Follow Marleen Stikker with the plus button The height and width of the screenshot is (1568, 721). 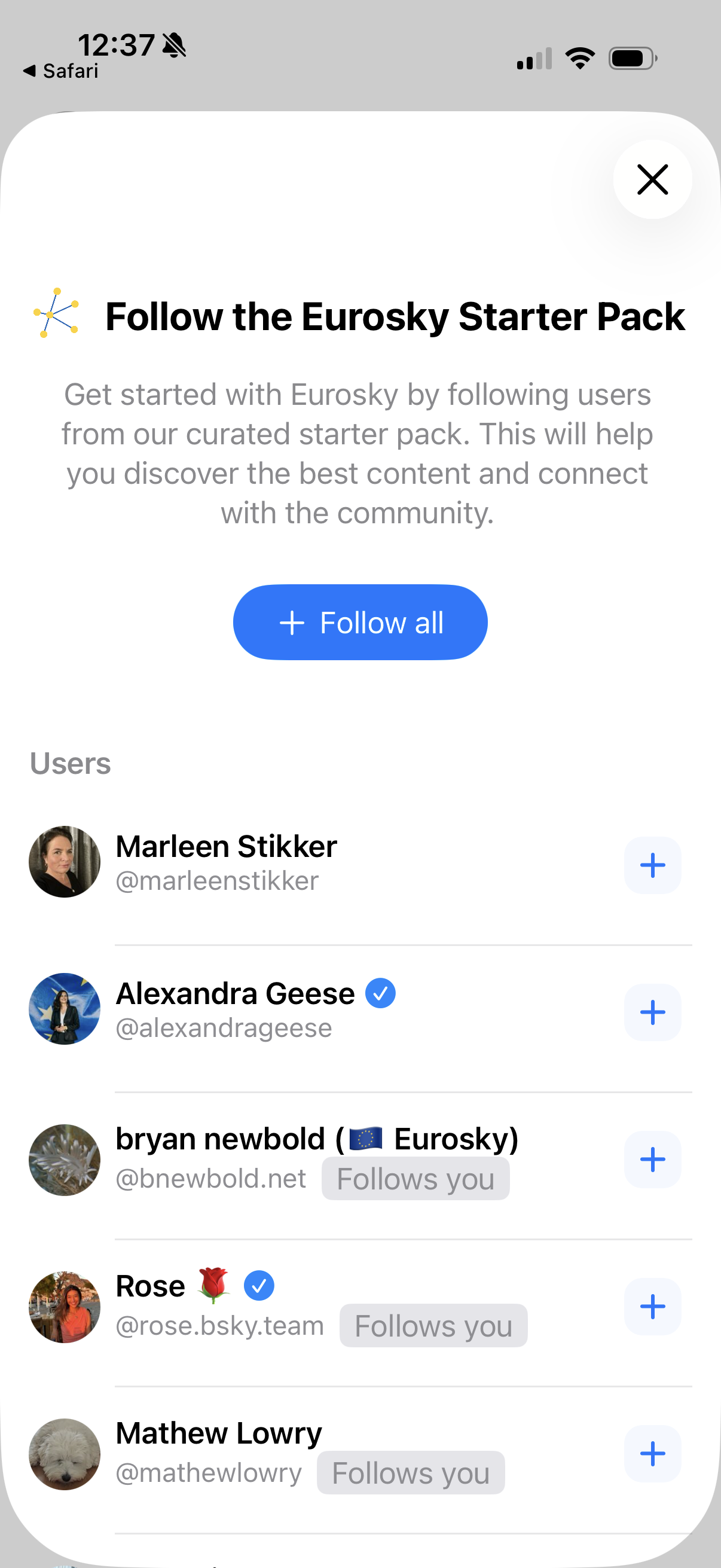coord(652,865)
